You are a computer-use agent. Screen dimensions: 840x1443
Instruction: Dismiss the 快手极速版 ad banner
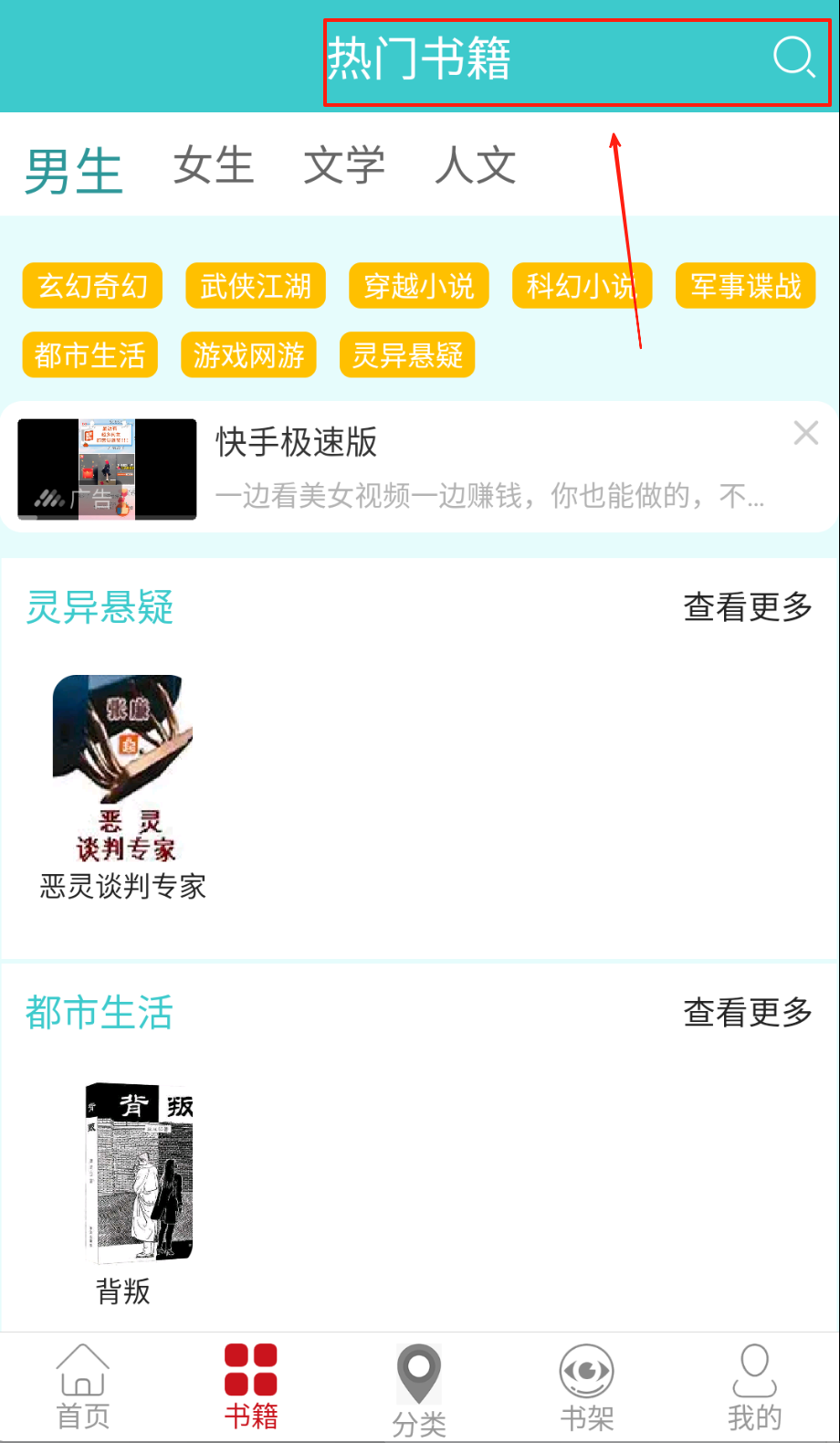click(x=805, y=433)
